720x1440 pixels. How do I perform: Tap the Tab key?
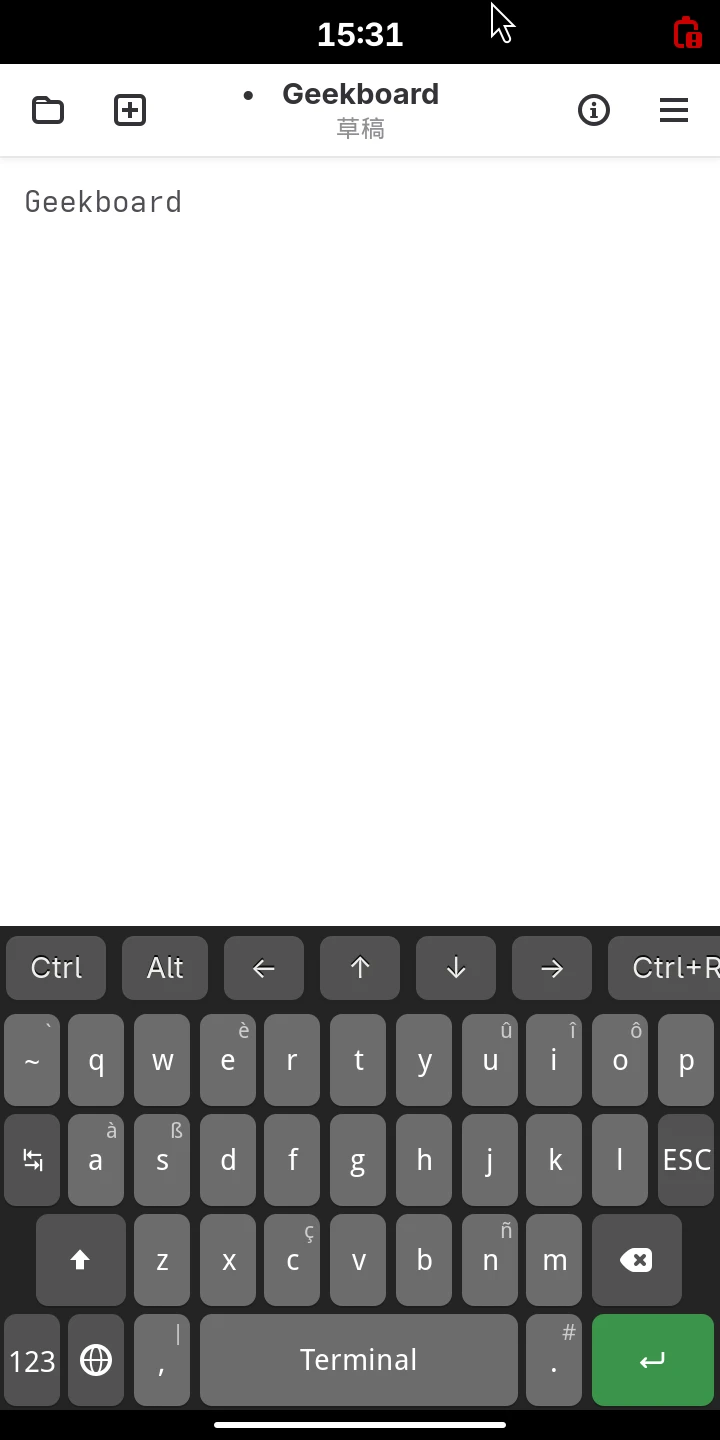coord(32,1160)
